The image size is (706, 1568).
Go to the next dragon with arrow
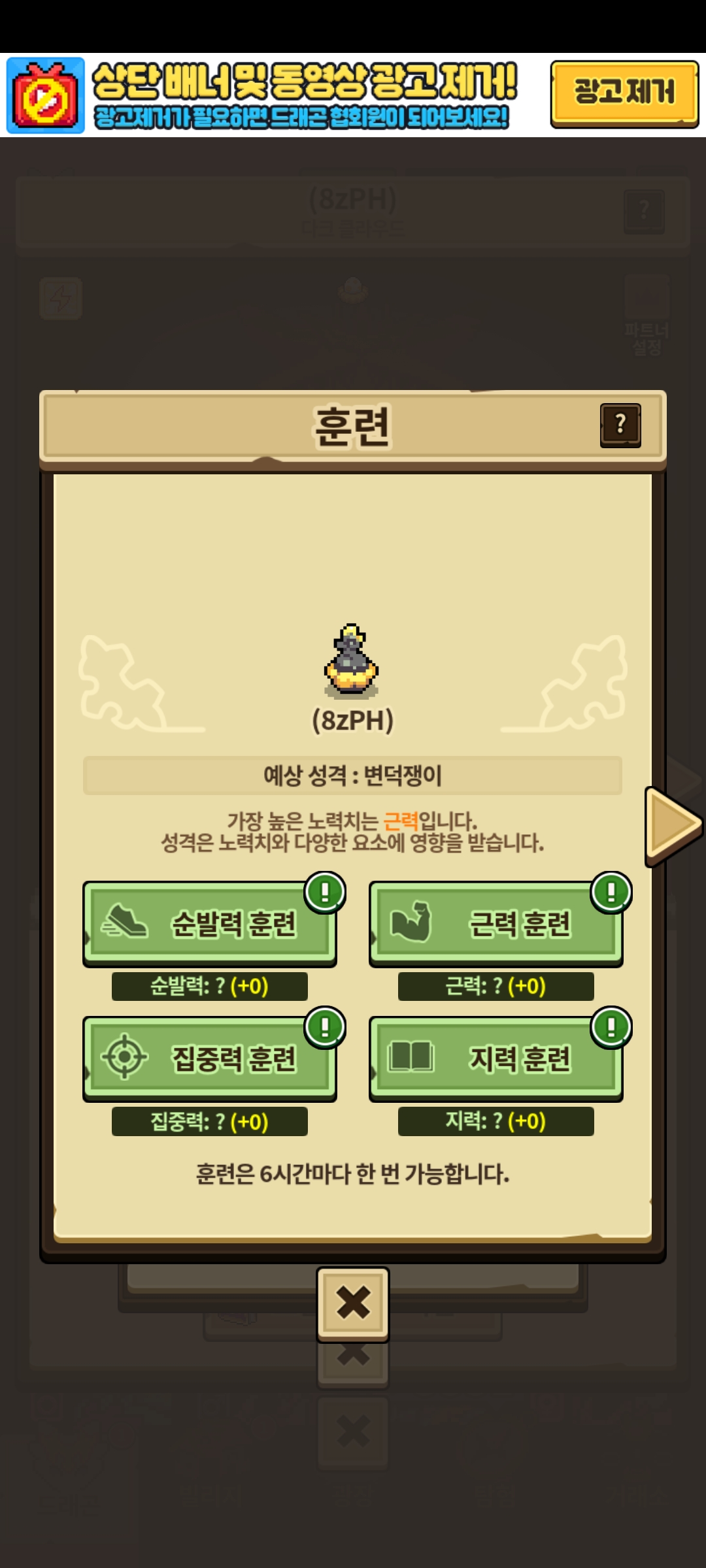(x=672, y=825)
